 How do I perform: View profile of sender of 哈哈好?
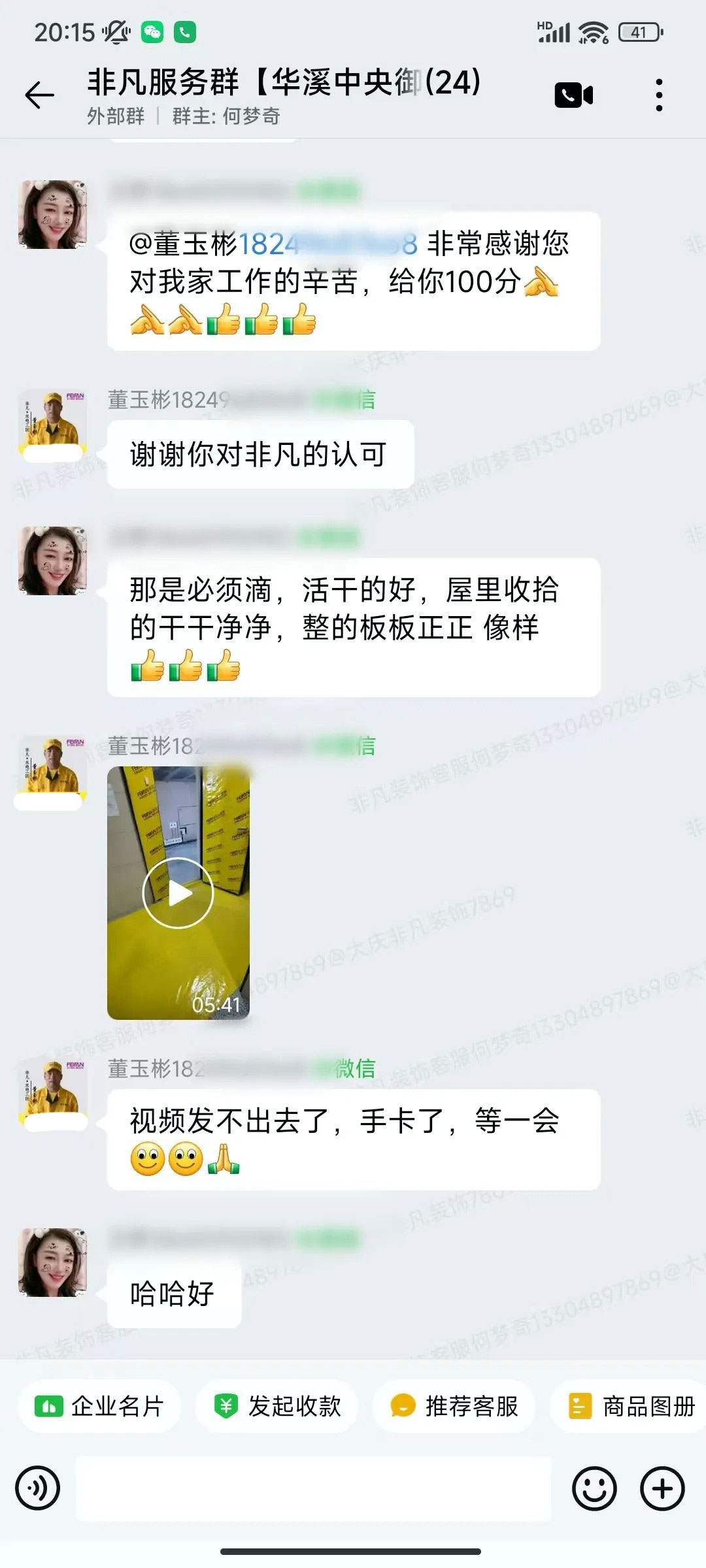click(52, 1262)
